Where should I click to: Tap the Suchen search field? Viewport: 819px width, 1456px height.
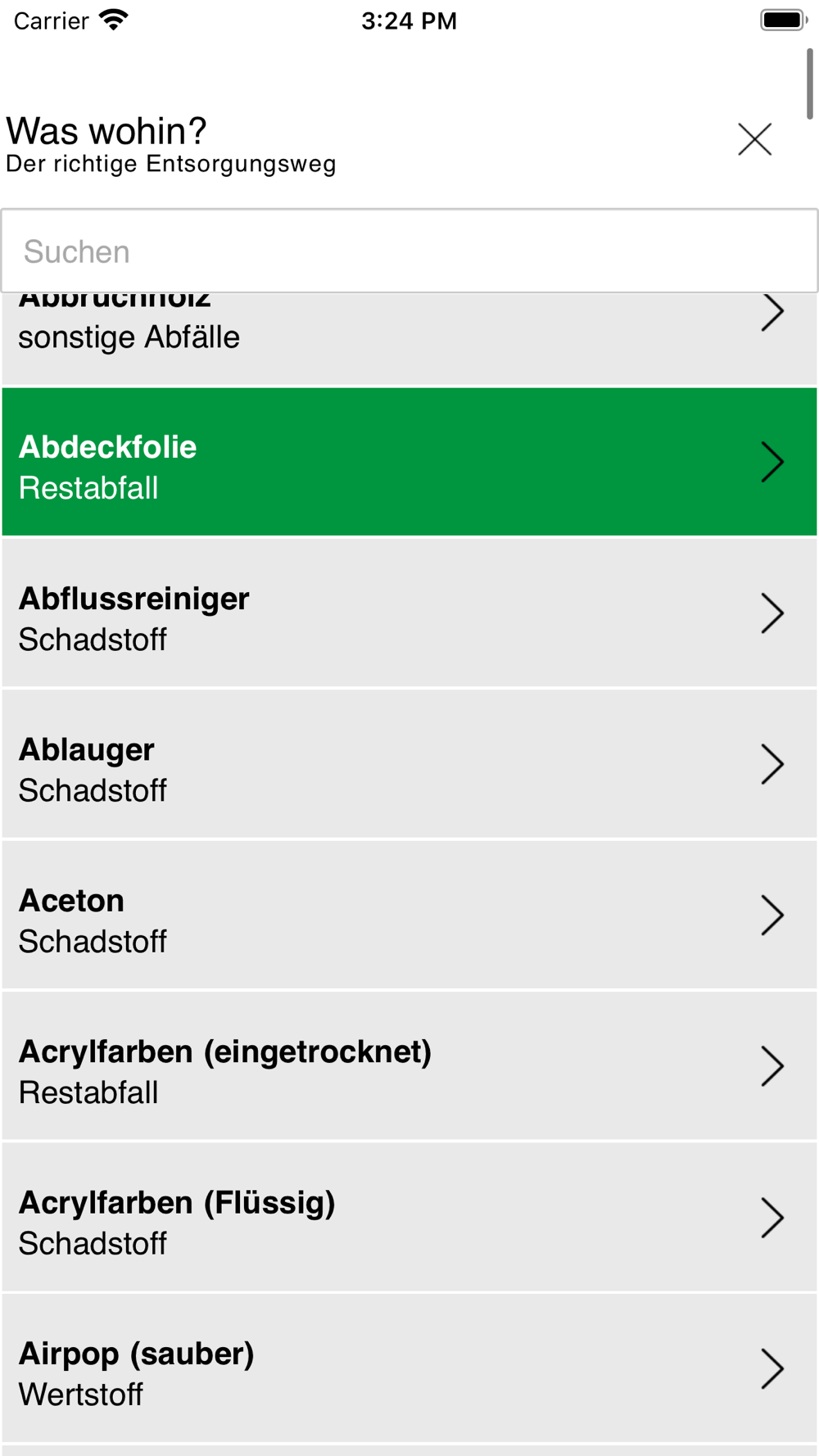[409, 251]
